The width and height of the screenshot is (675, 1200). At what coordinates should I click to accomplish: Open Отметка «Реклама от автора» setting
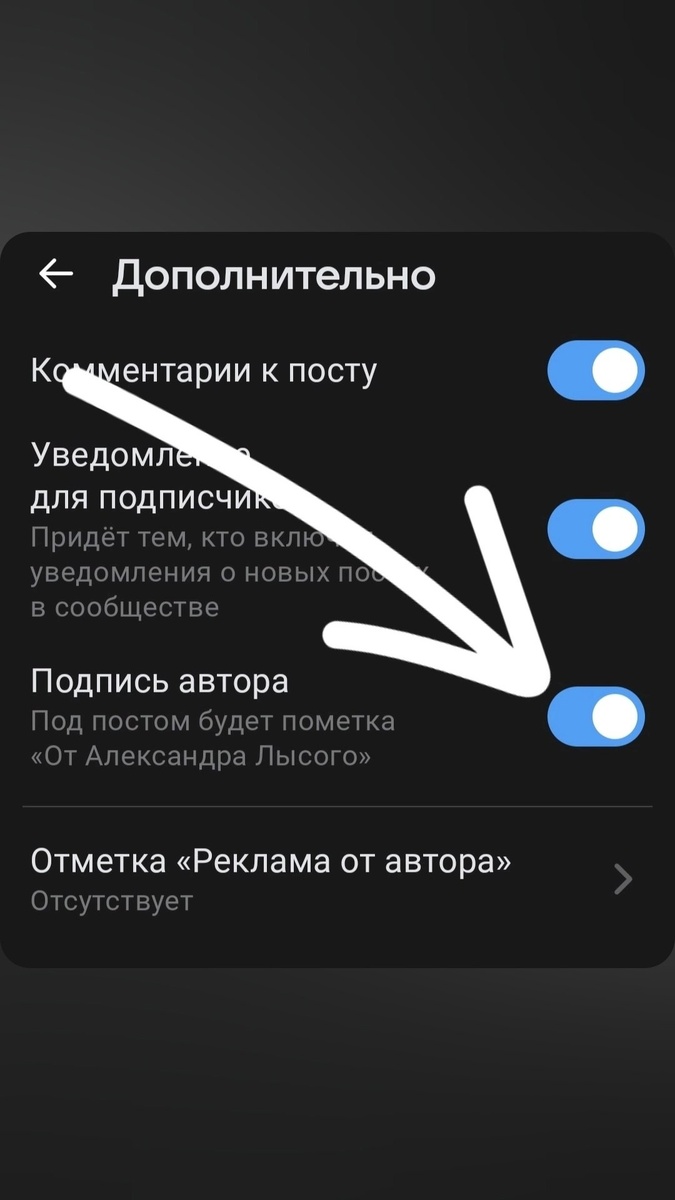point(337,879)
